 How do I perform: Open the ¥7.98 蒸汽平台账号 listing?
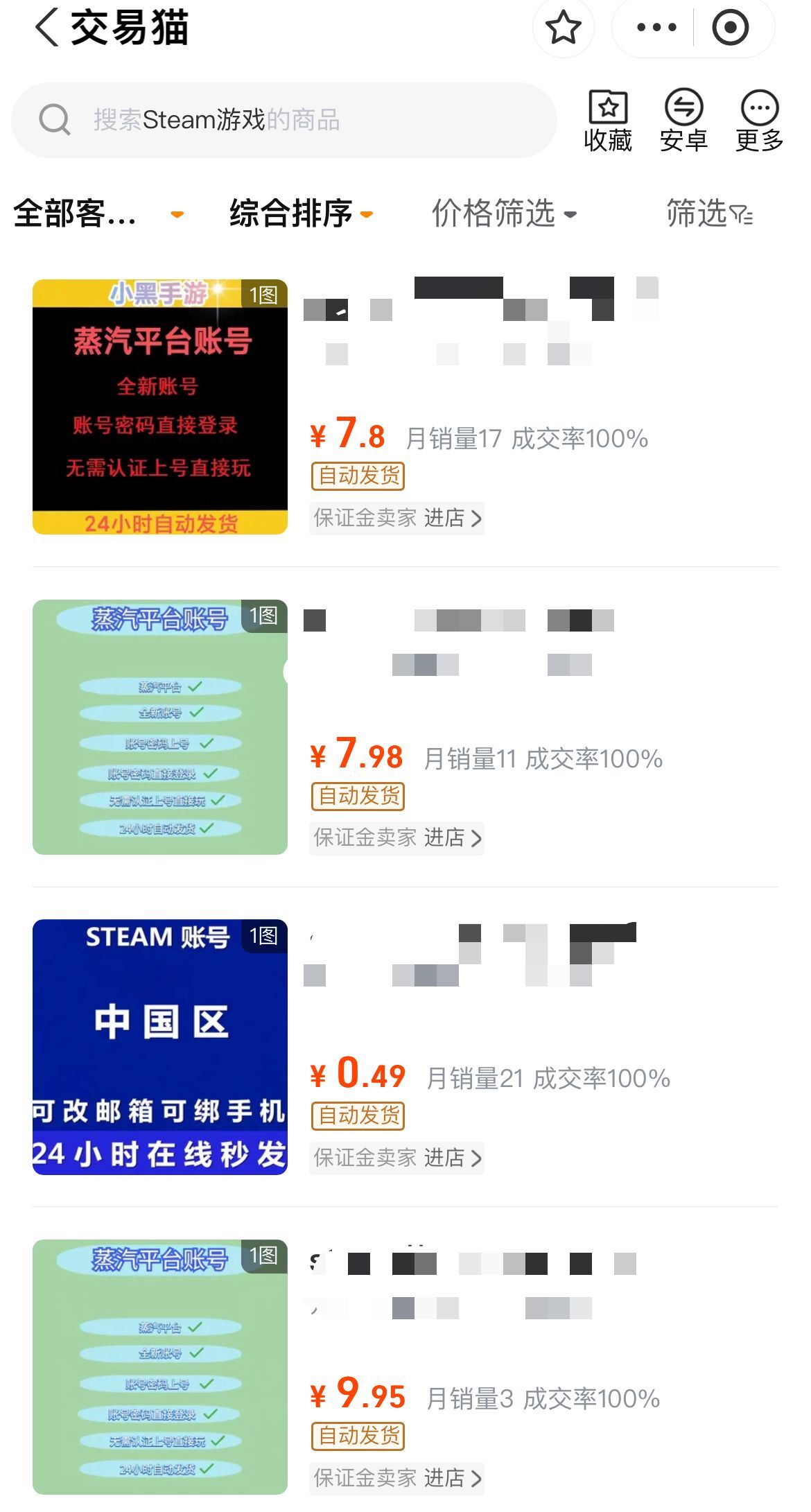pyautogui.click(x=160, y=727)
